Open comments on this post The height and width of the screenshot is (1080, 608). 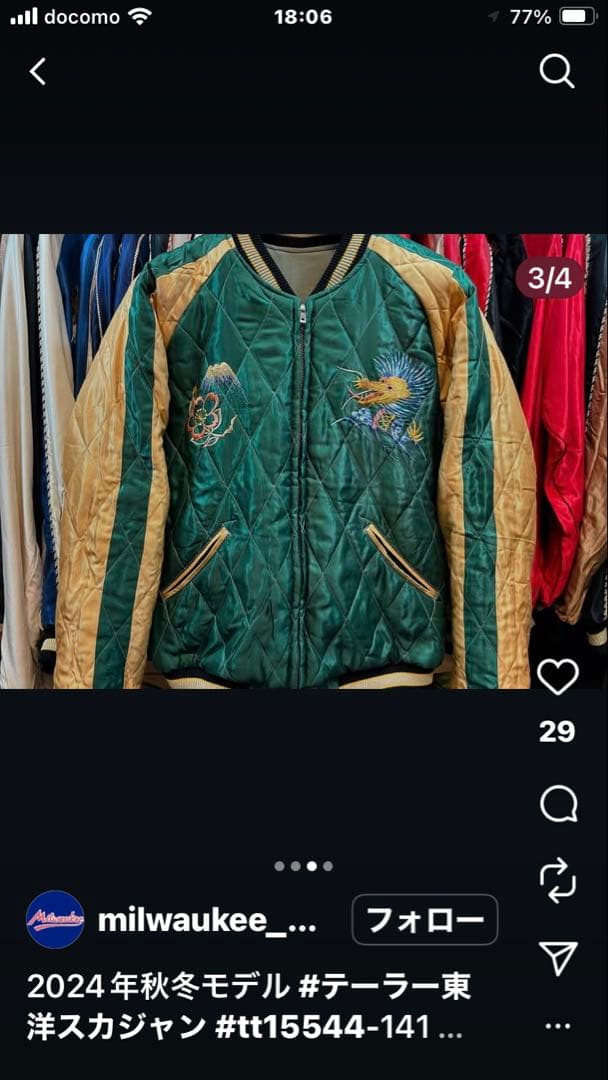(x=557, y=803)
